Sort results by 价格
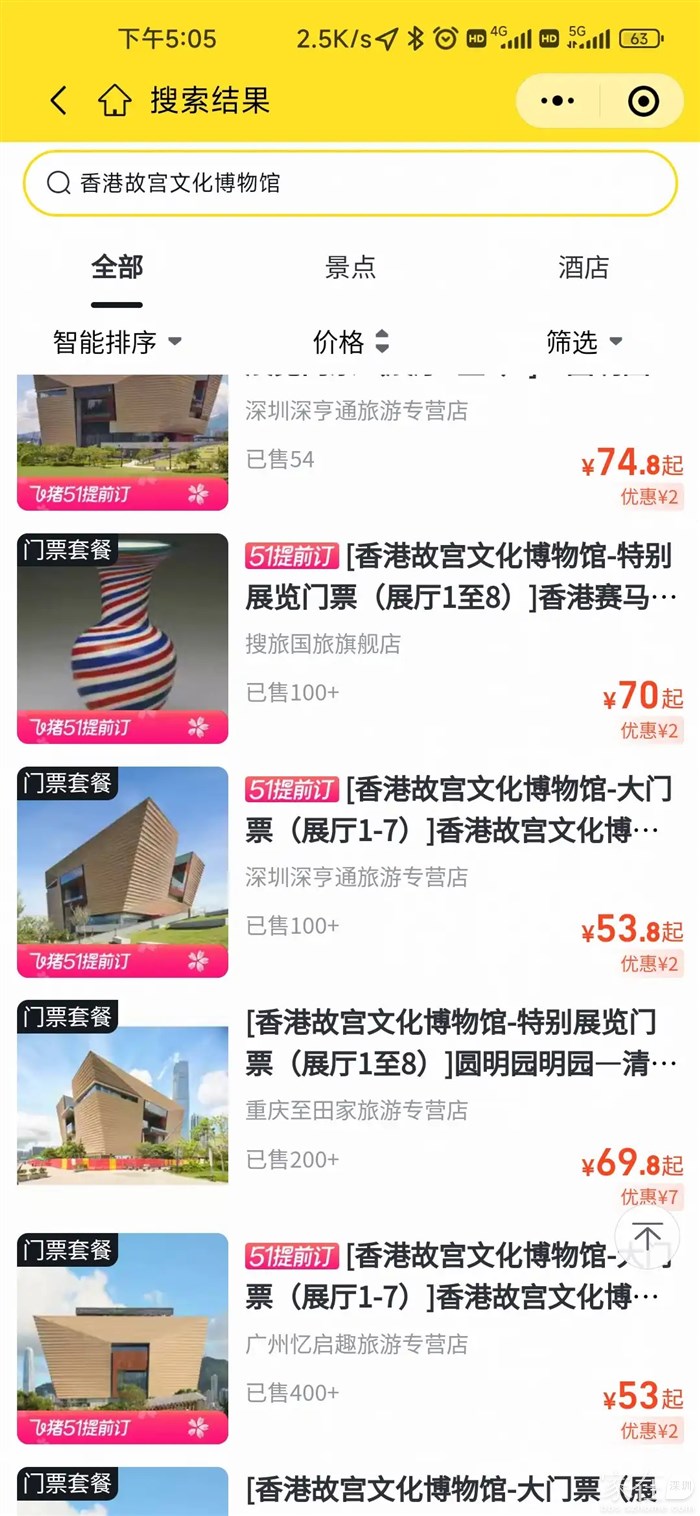This screenshot has height=1516, width=700. (350, 342)
